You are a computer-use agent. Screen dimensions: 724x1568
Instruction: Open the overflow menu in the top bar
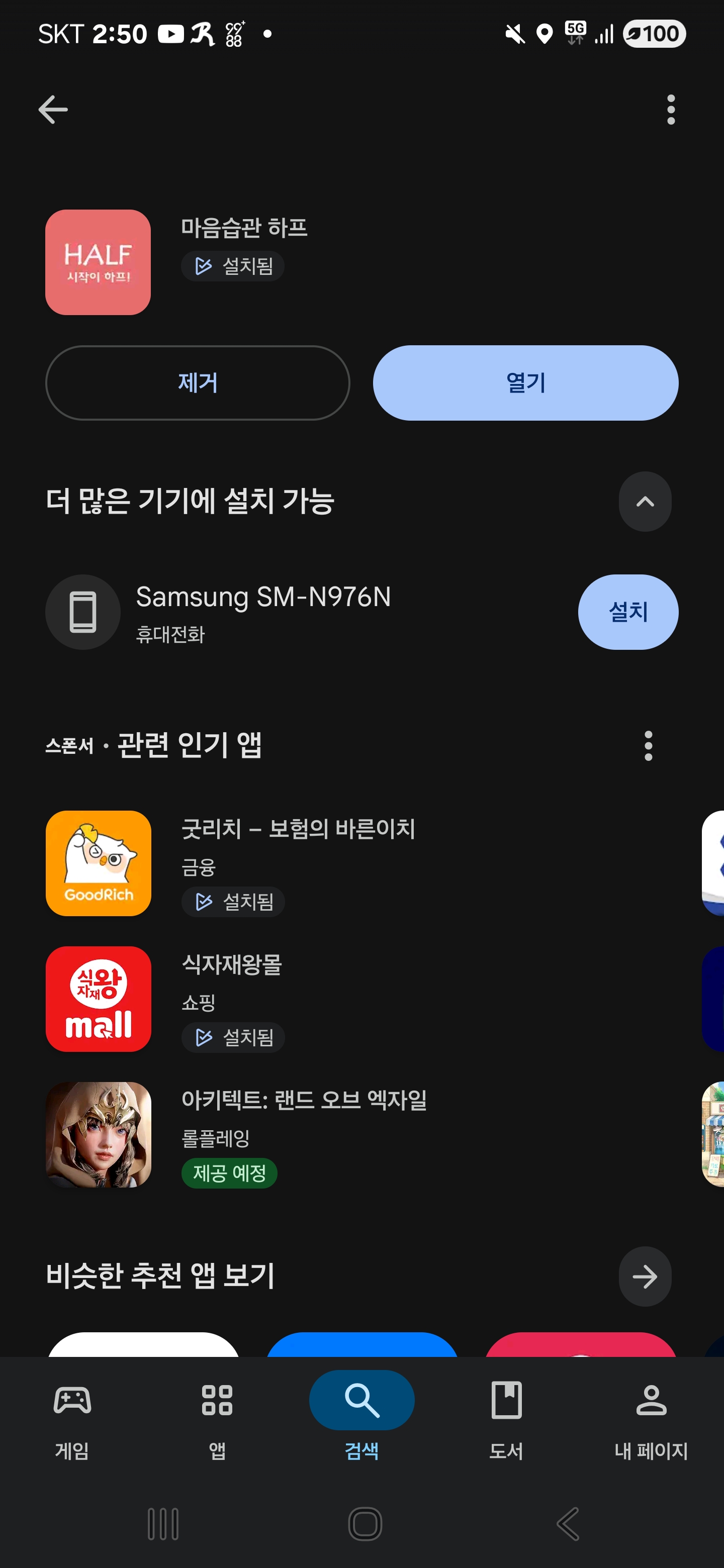click(670, 110)
